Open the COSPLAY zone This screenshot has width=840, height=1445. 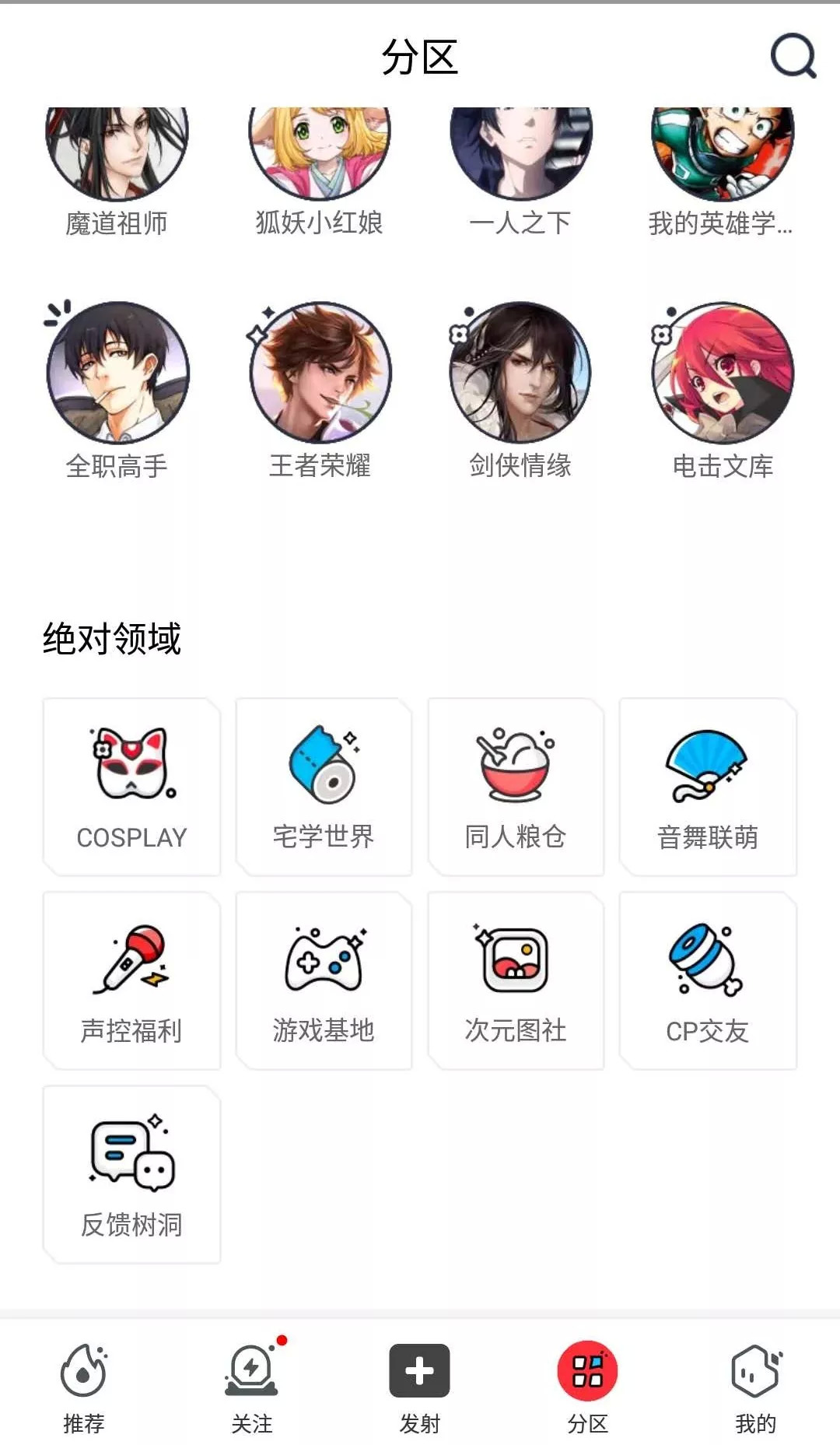131,787
